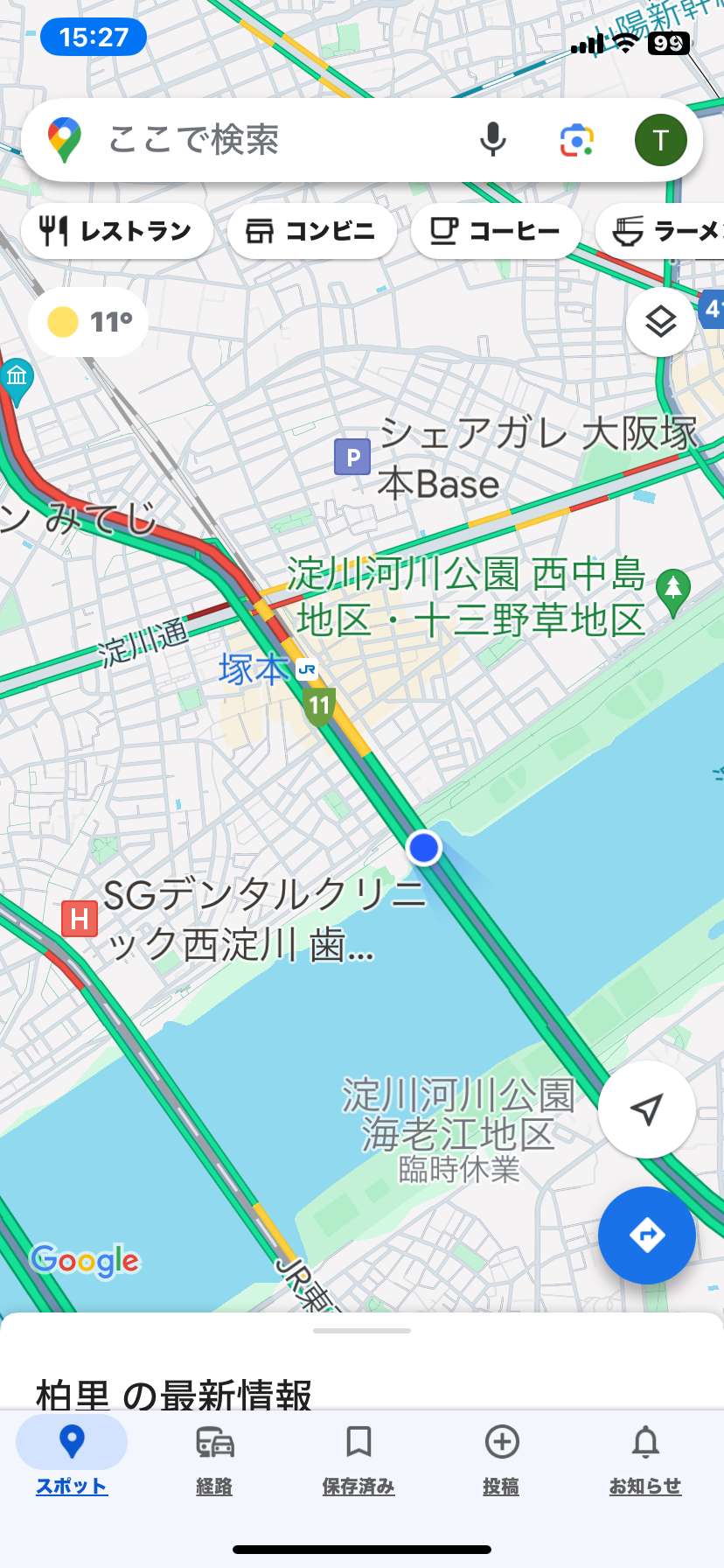Expand the bottom sheet handle

(362, 1331)
